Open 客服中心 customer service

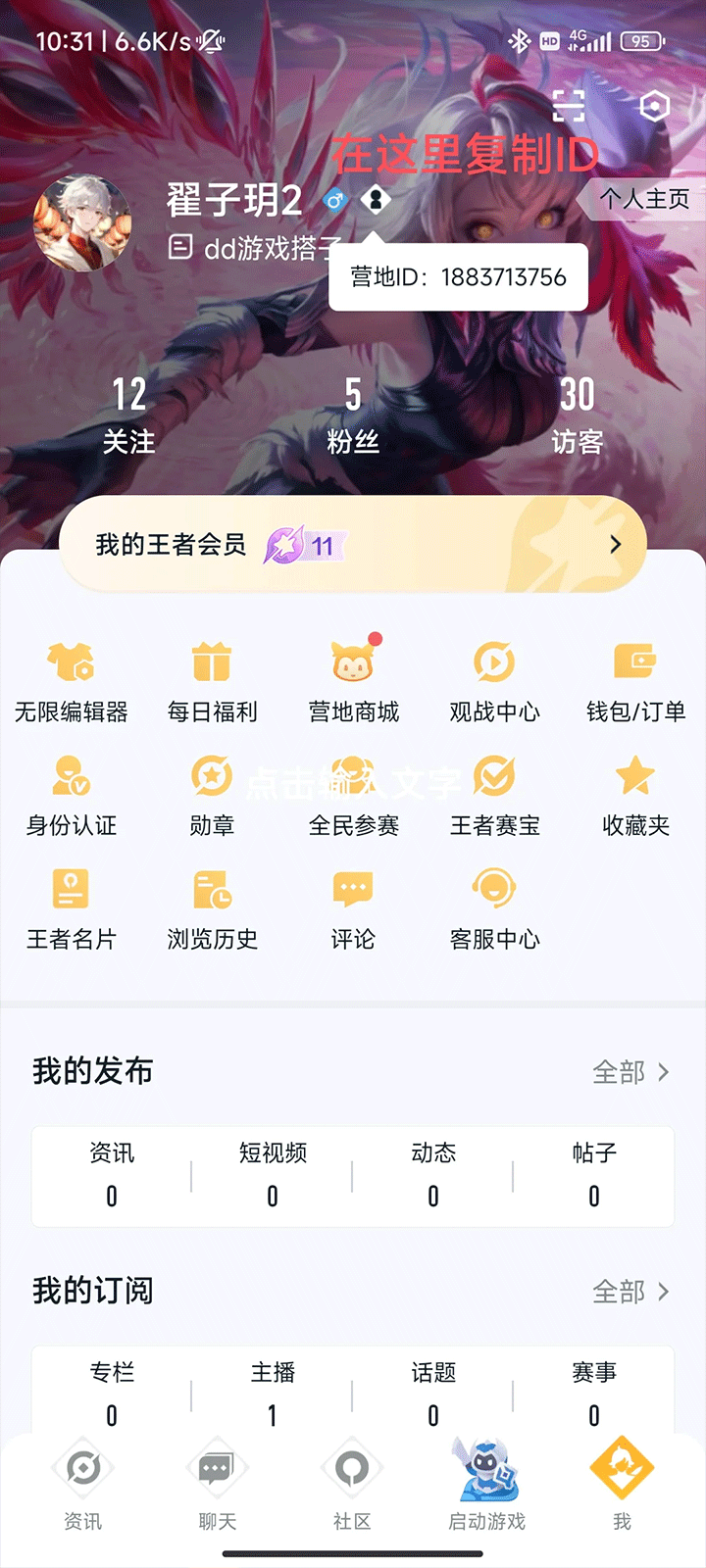494,908
